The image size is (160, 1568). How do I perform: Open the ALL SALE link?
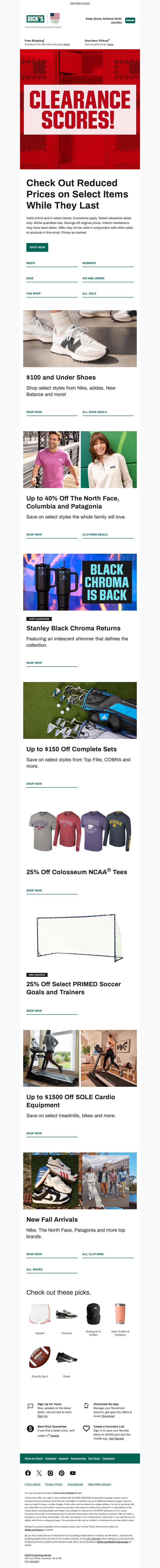(89, 293)
